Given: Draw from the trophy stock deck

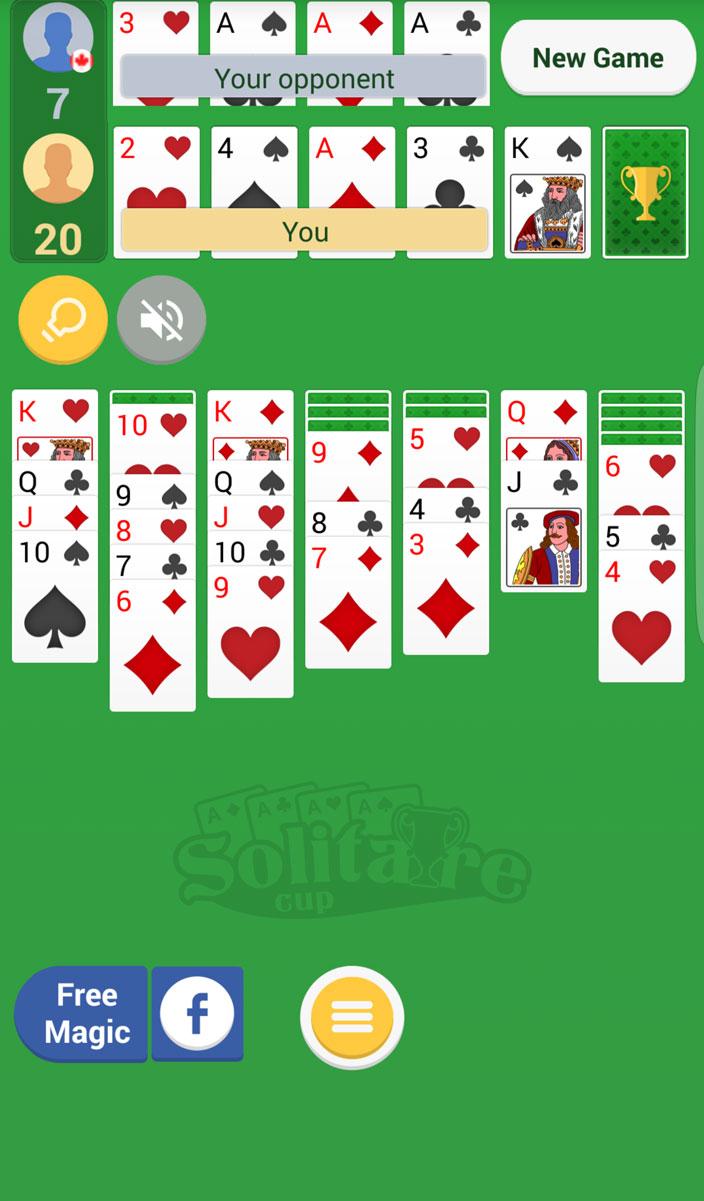Looking at the screenshot, I should (x=645, y=192).
